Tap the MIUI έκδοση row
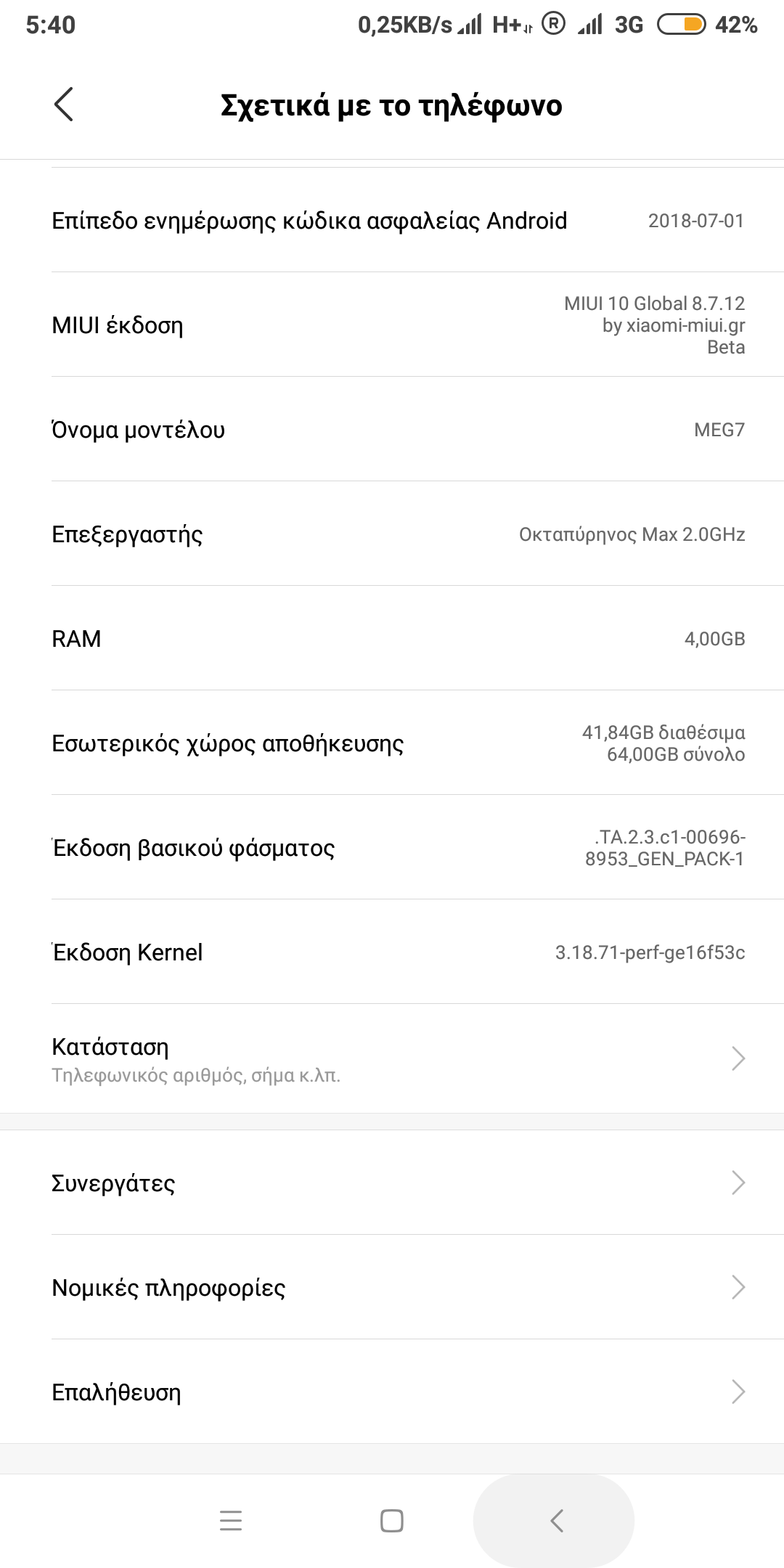 click(x=392, y=324)
